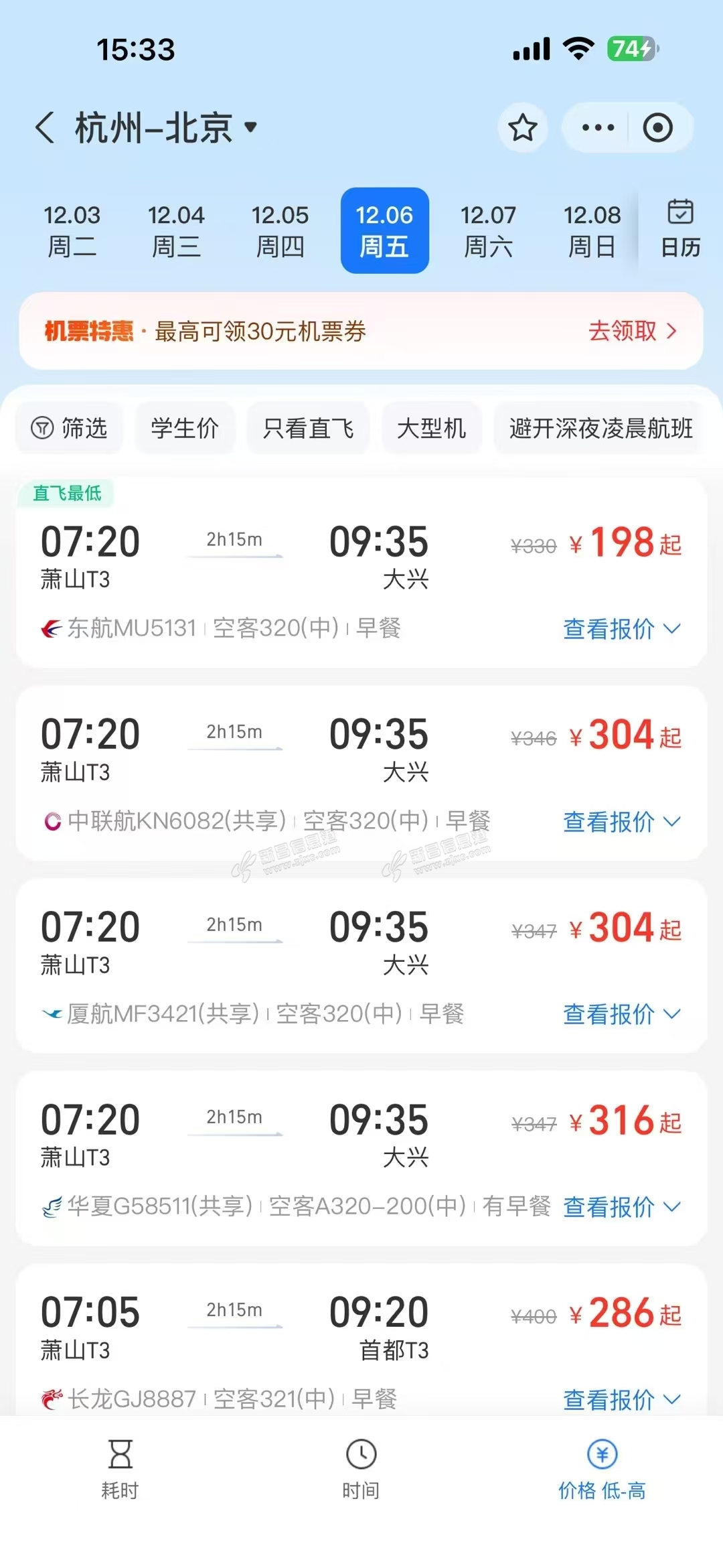Go back using the back arrow
This screenshot has width=723, height=1568.
pyautogui.click(x=45, y=127)
